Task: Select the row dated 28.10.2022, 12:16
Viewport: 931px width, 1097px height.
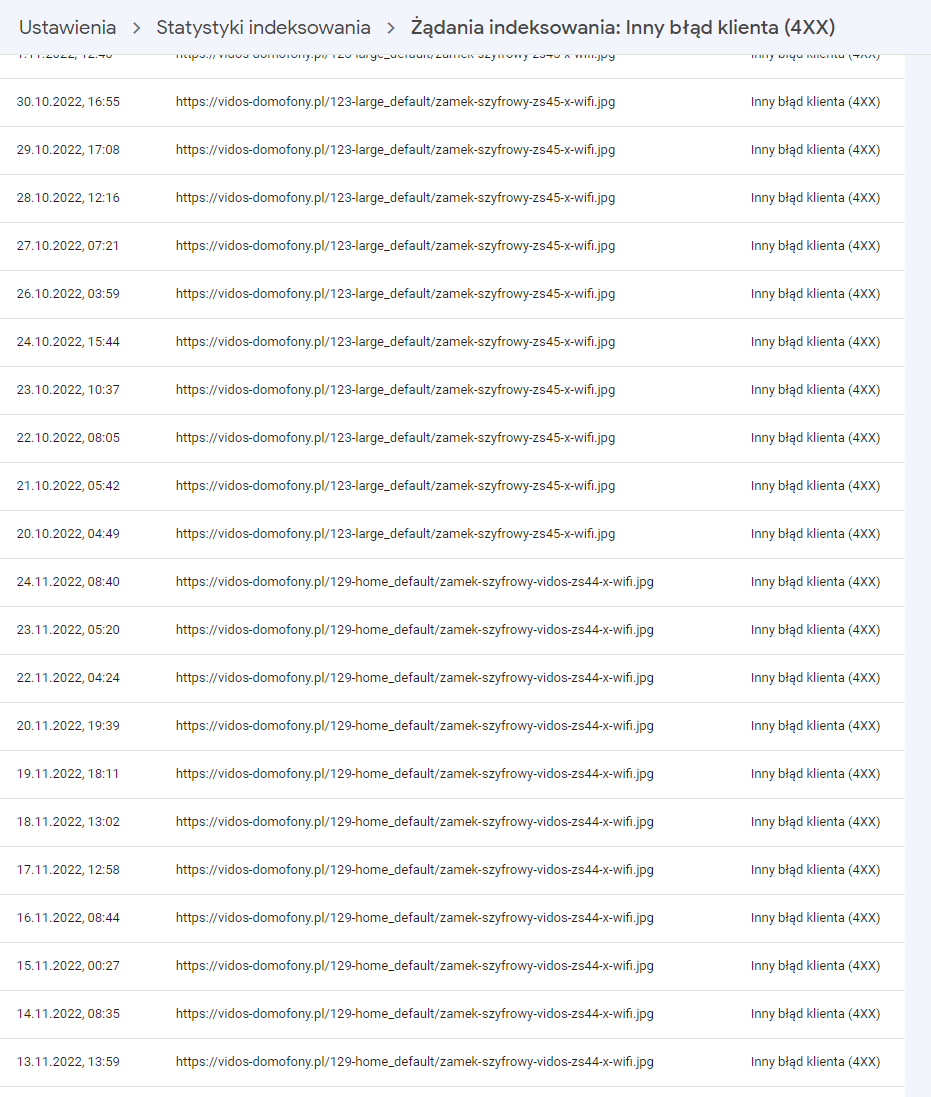Action: tap(395, 198)
